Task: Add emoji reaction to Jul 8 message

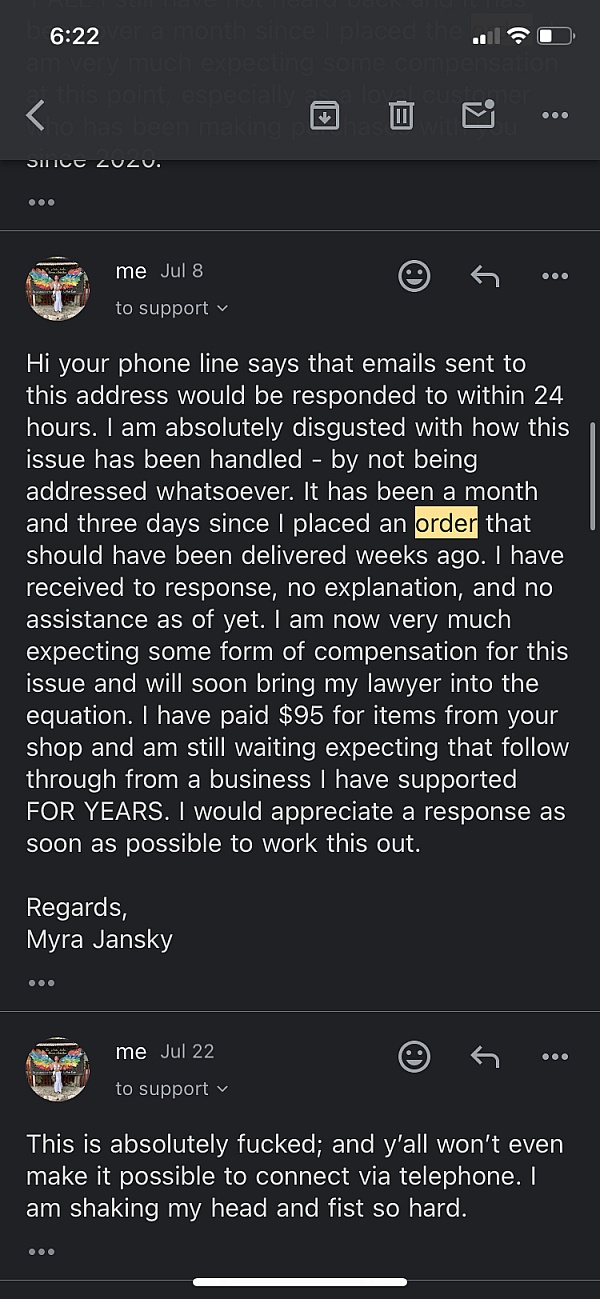Action: (414, 276)
